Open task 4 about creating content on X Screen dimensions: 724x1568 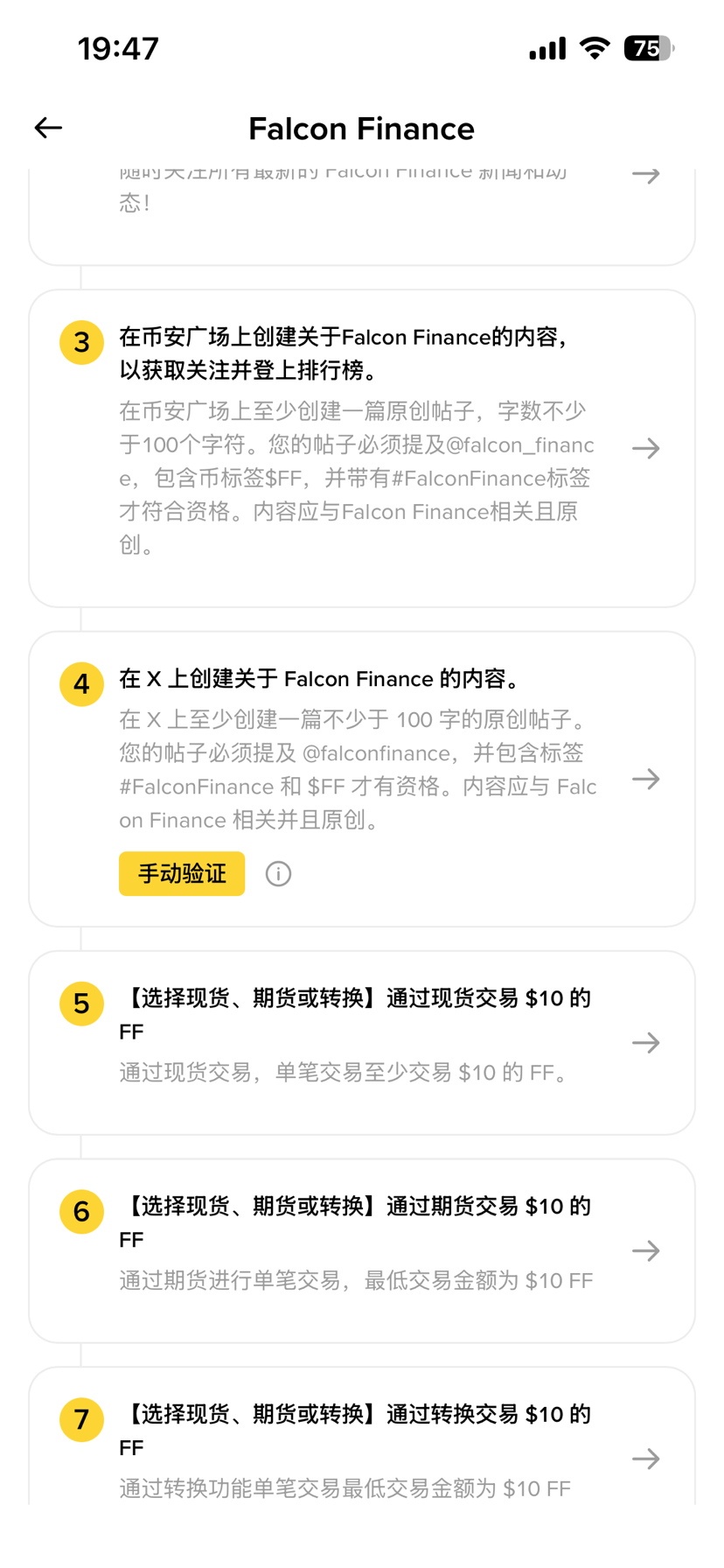645,779
